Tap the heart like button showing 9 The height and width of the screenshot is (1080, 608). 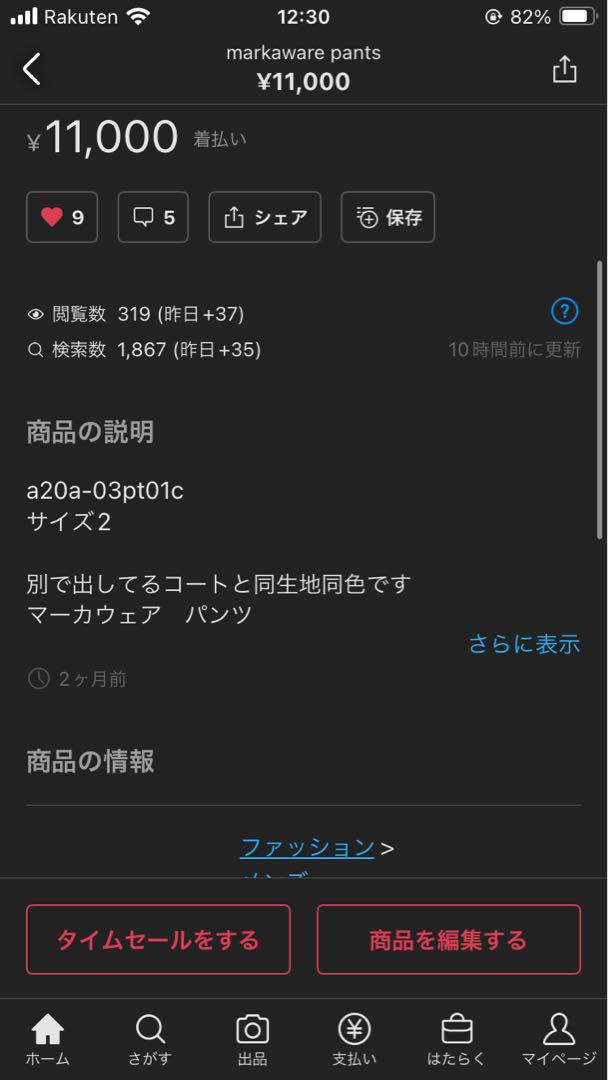tap(62, 217)
